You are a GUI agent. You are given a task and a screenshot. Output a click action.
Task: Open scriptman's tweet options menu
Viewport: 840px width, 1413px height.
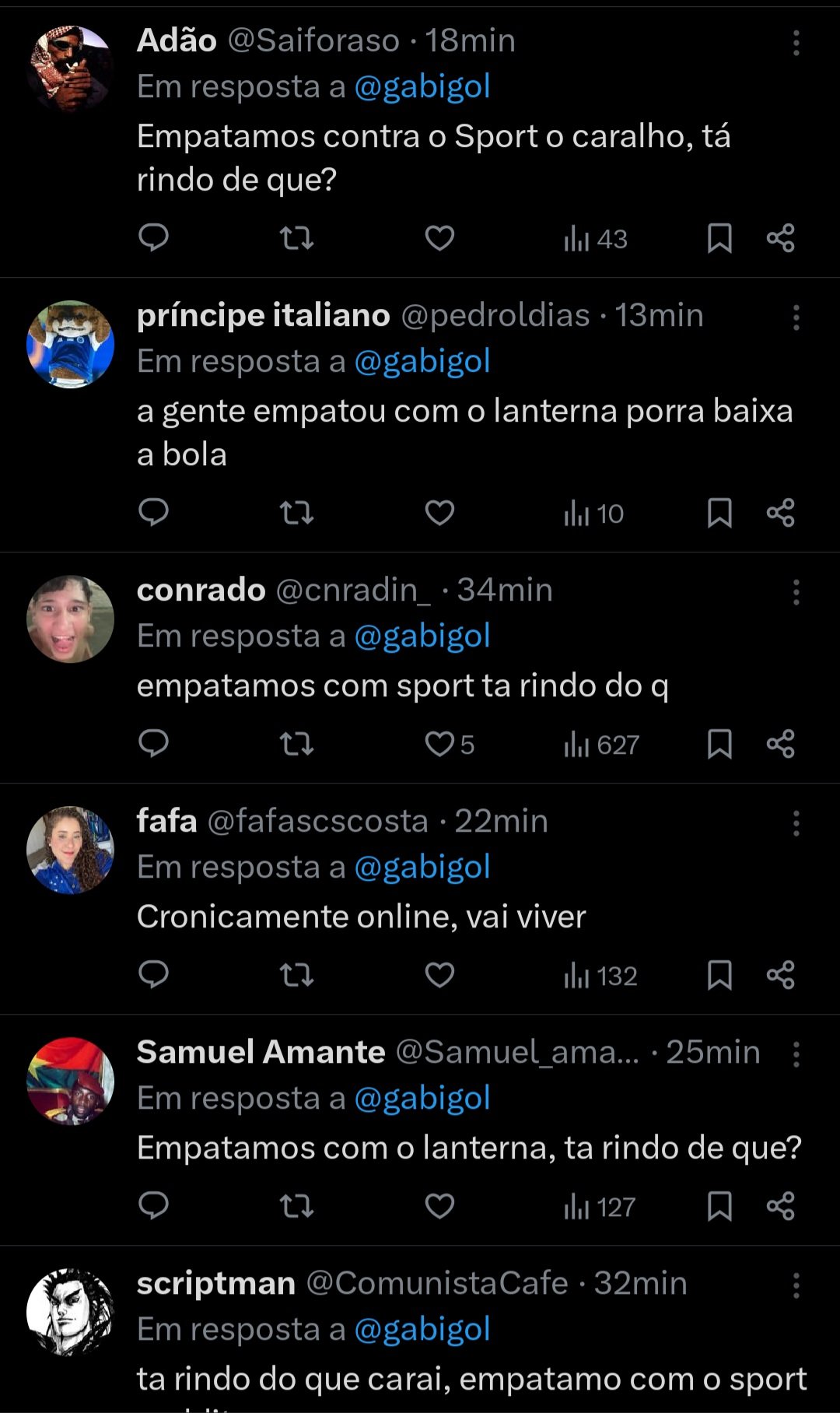(x=796, y=1285)
